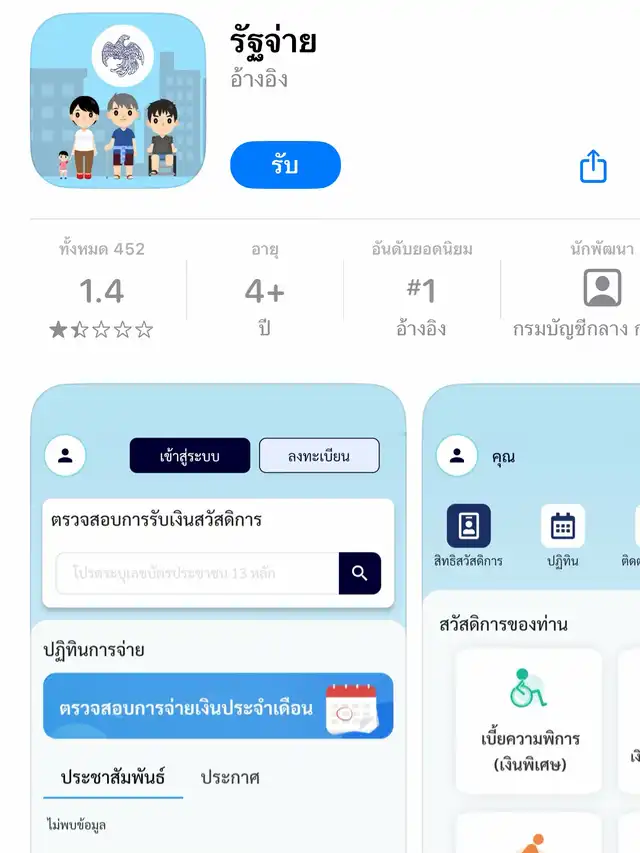
Task: Share the รัฐจ่าย app
Action: click(x=593, y=166)
